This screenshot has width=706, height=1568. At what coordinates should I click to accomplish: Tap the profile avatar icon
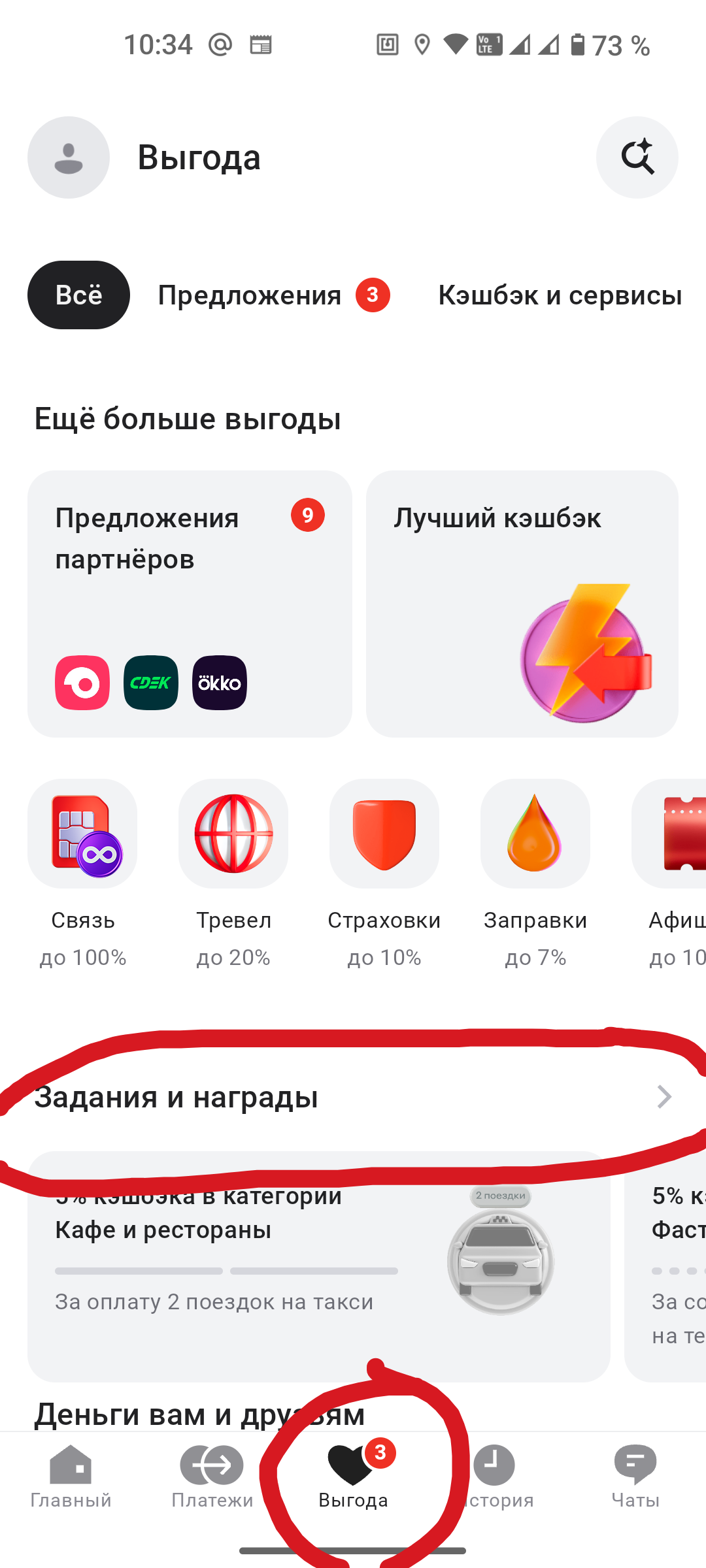click(x=68, y=157)
